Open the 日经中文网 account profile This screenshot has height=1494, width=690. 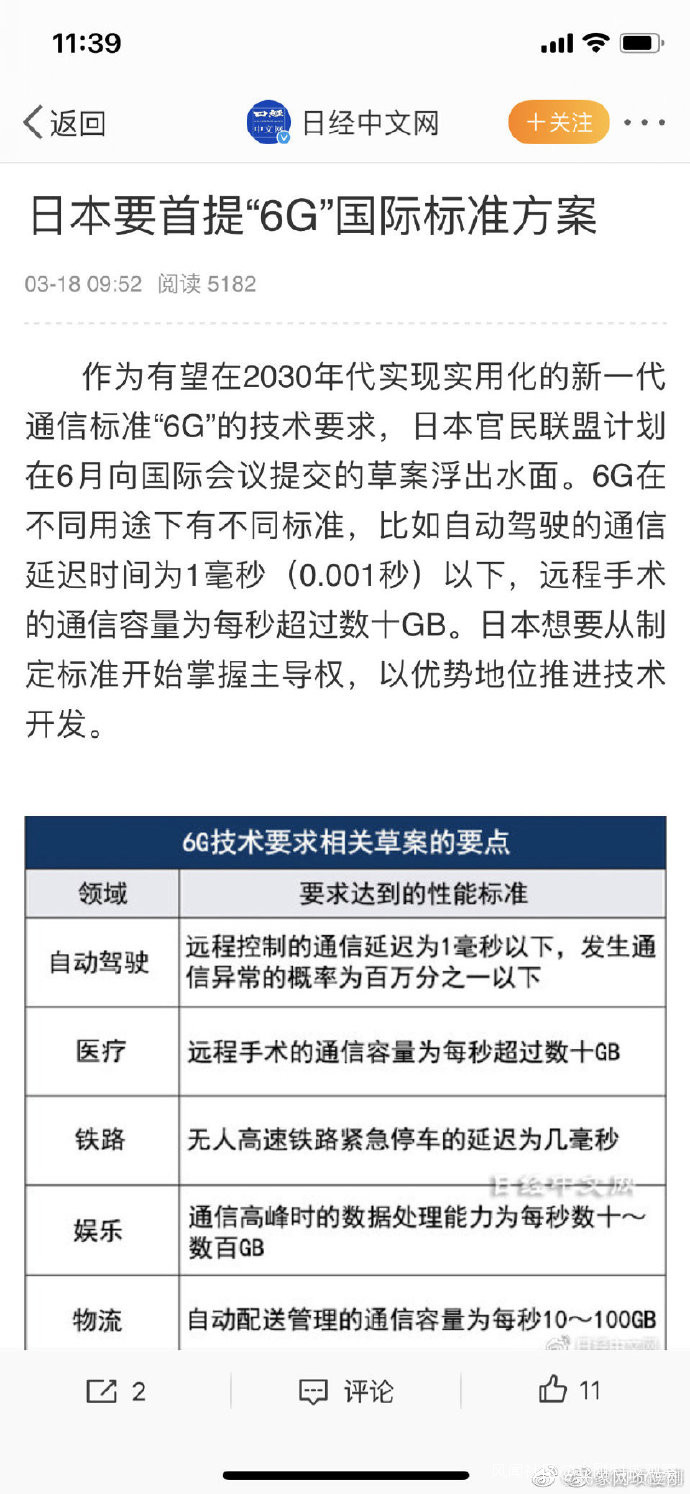[x=344, y=123]
